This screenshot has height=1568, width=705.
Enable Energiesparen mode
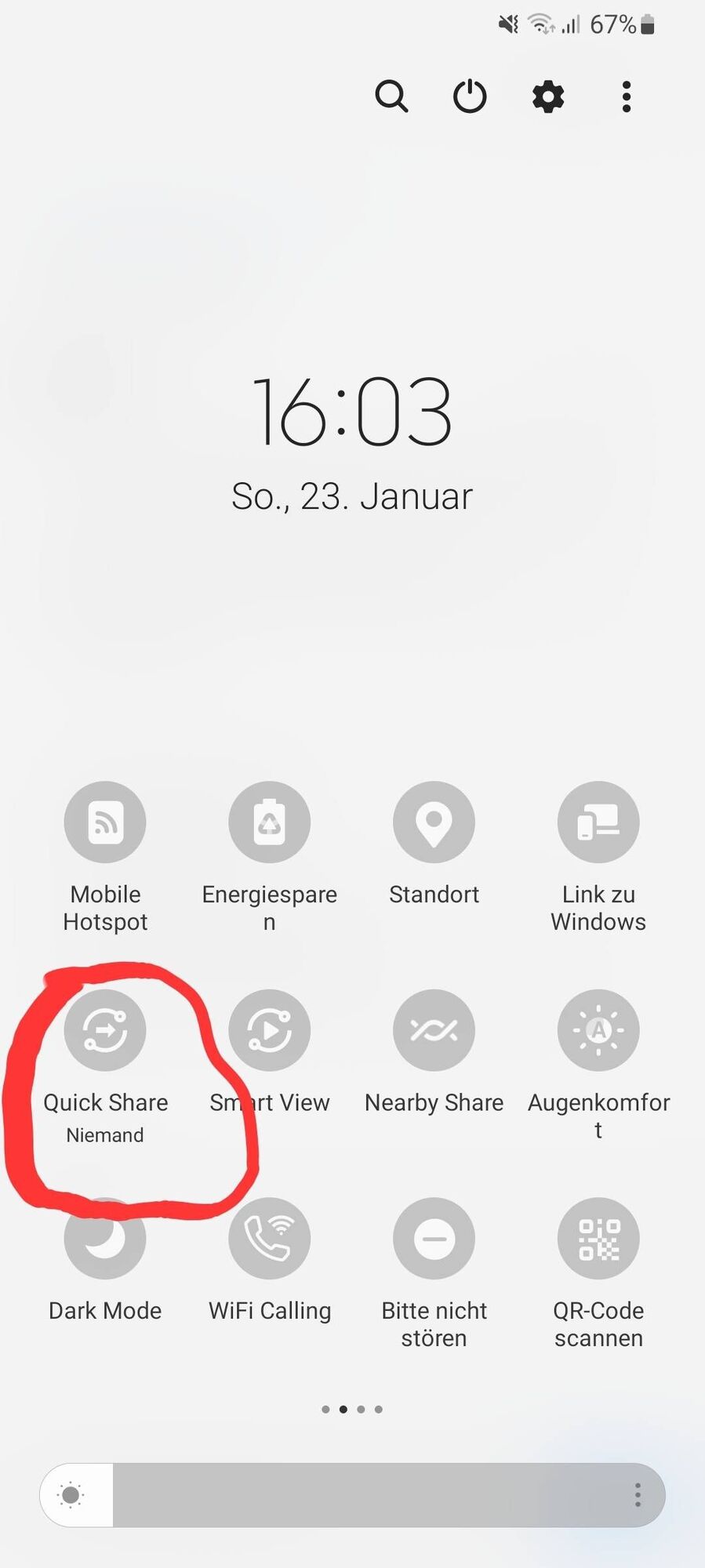270,822
